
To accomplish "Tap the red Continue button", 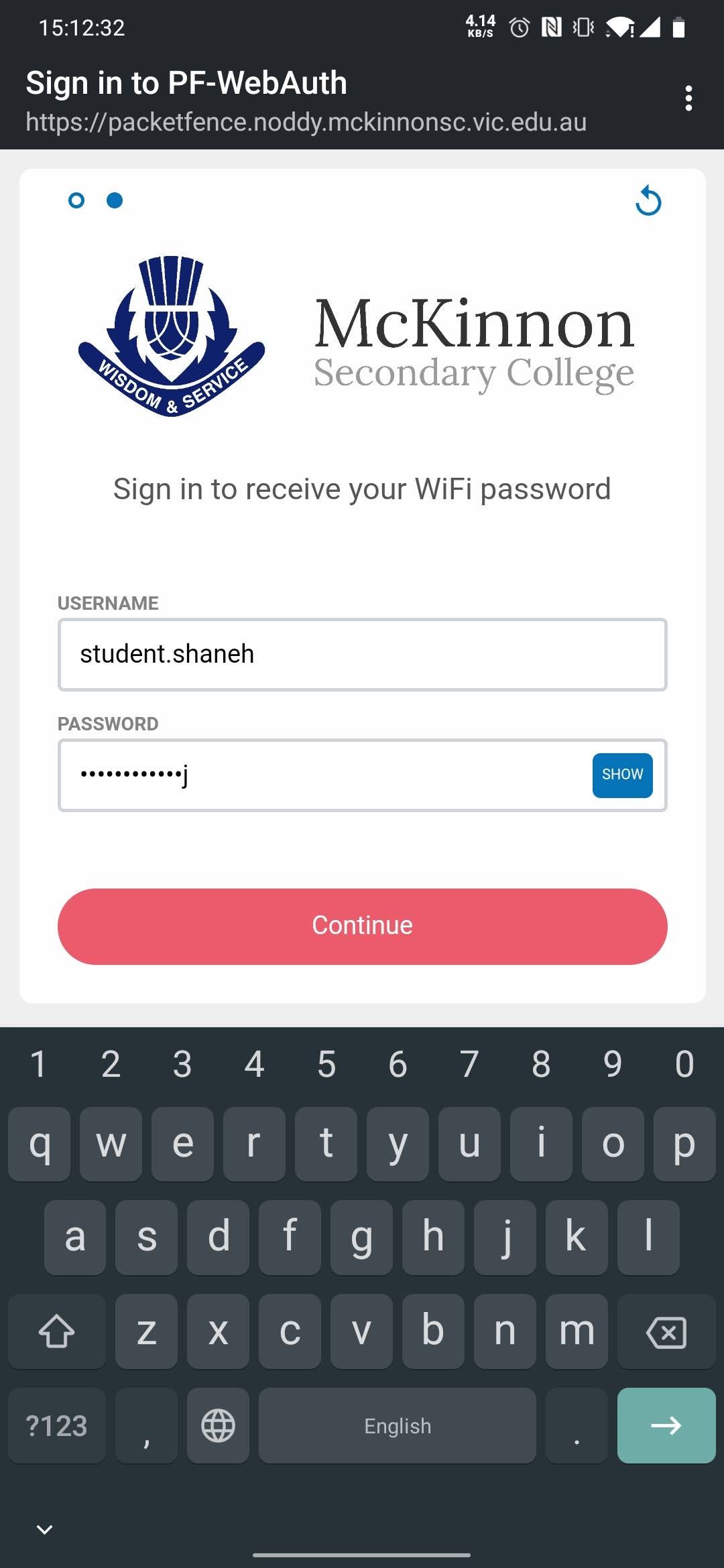I will 362,926.
